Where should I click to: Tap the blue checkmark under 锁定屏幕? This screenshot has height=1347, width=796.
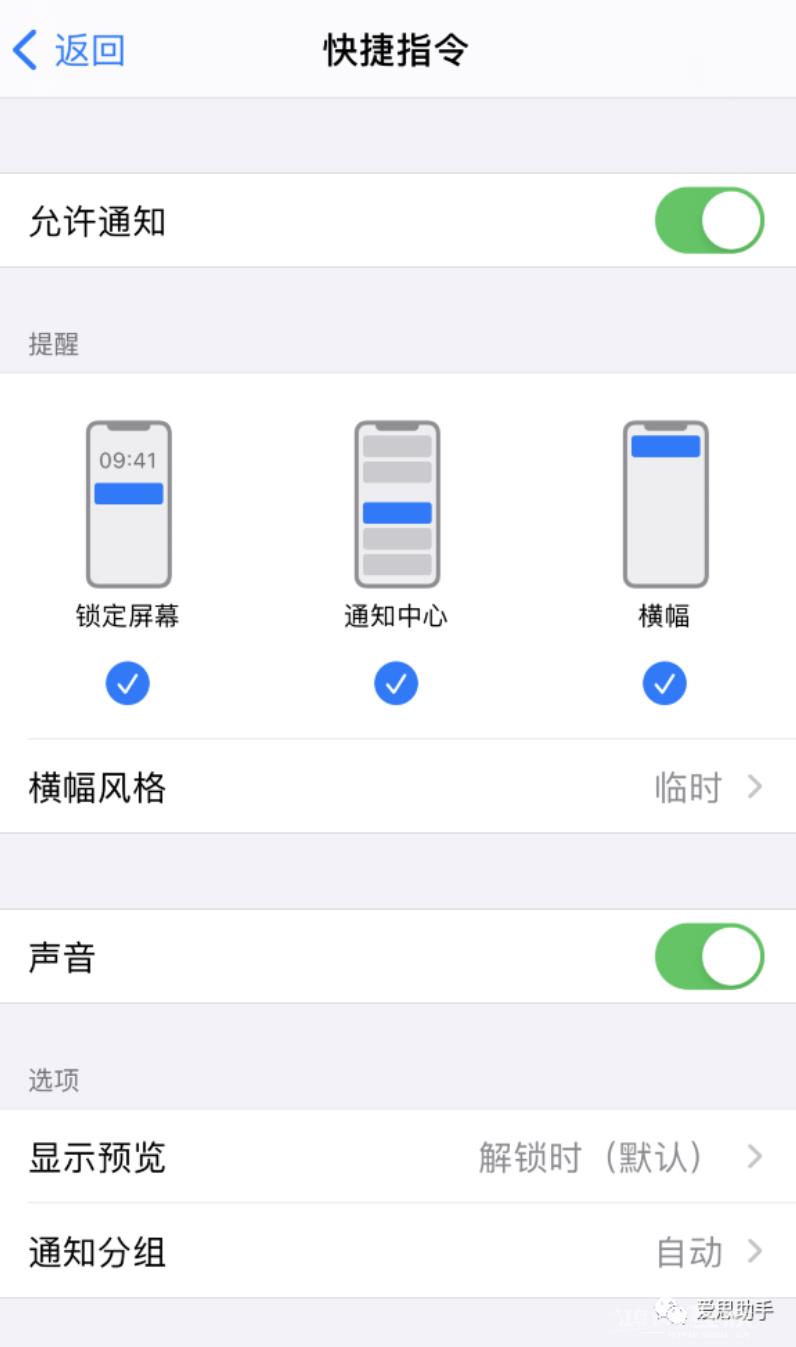coord(128,683)
